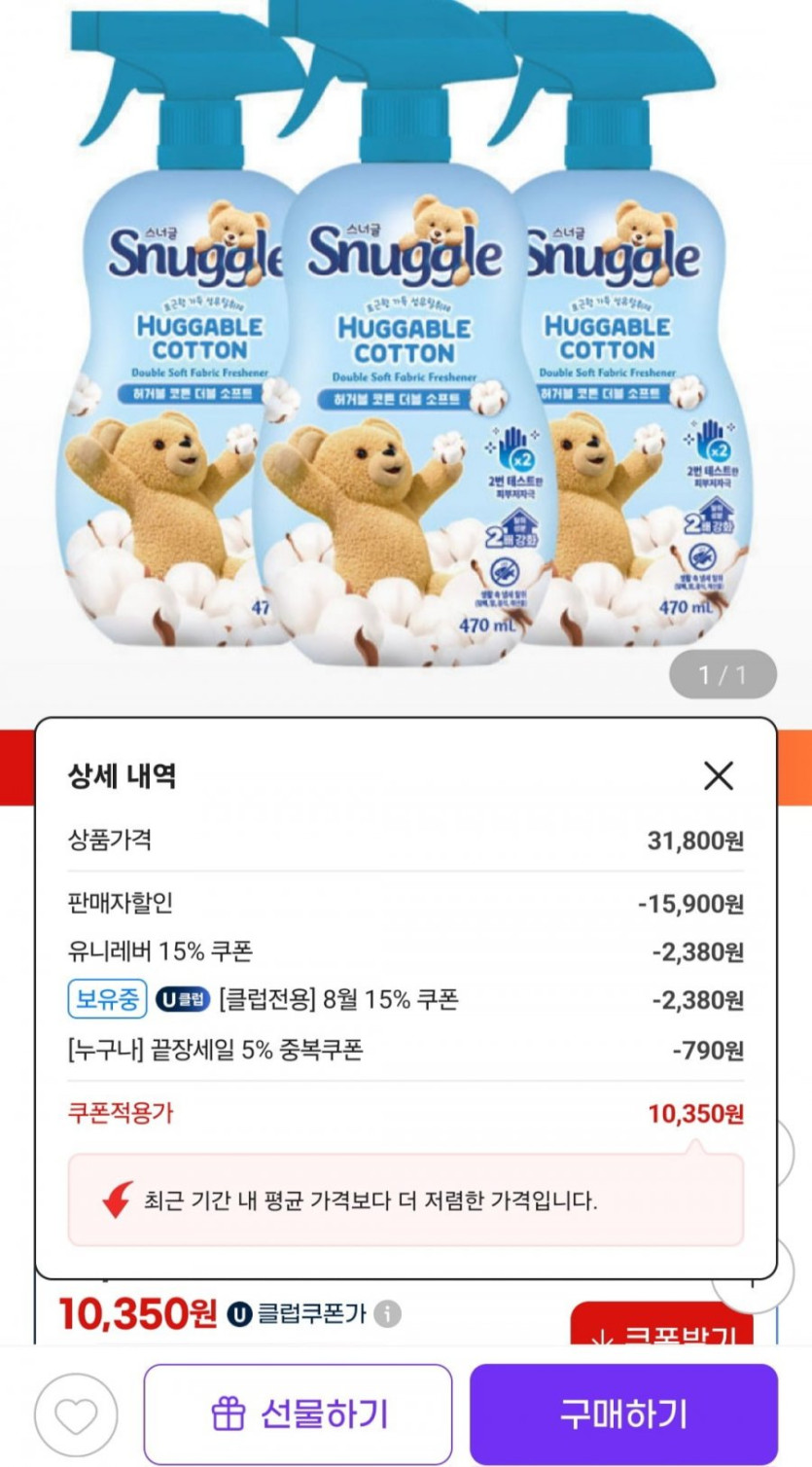Image resolution: width=812 pixels, height=1467 pixels.
Task: Close the 상세 내역 price detail popup
Action: click(719, 776)
